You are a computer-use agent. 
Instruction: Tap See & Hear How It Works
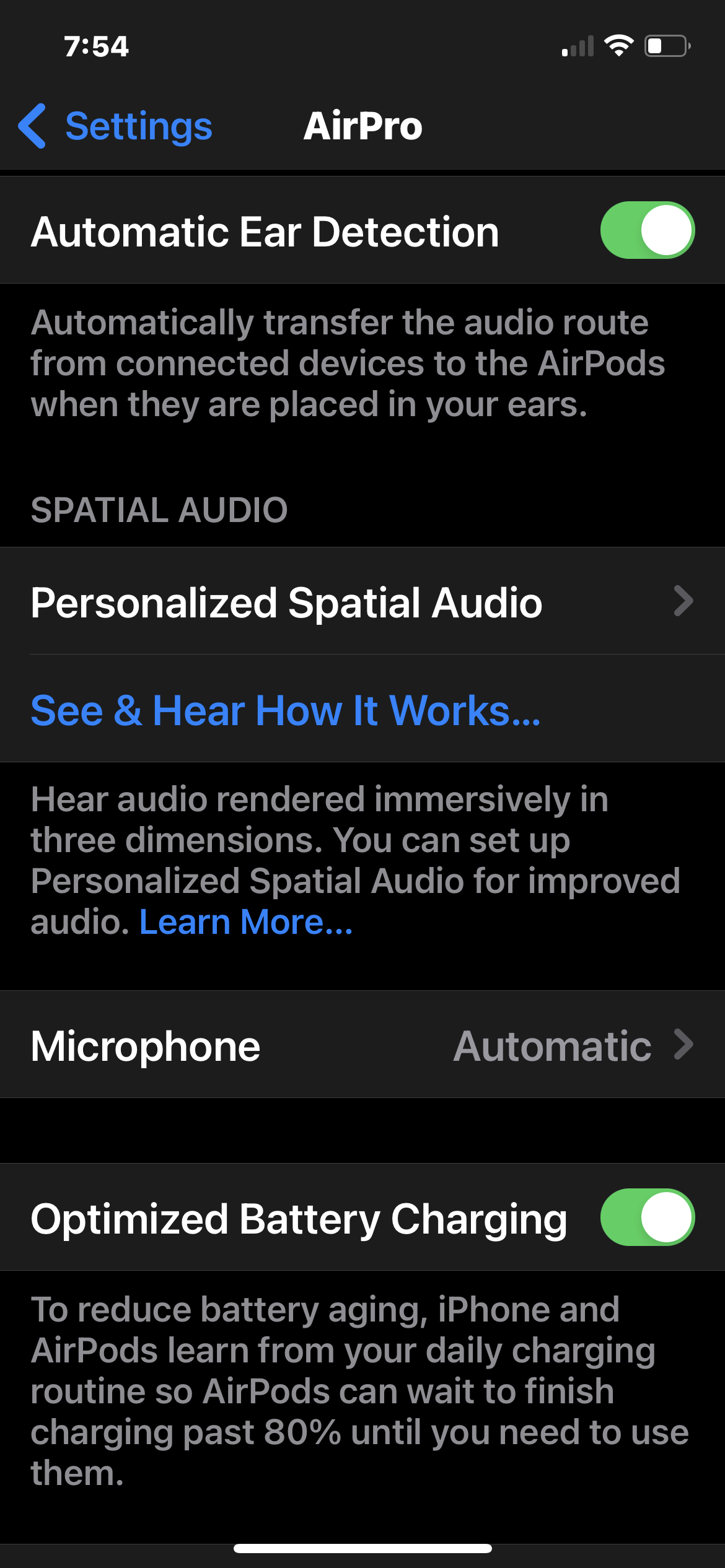pyautogui.click(x=285, y=710)
